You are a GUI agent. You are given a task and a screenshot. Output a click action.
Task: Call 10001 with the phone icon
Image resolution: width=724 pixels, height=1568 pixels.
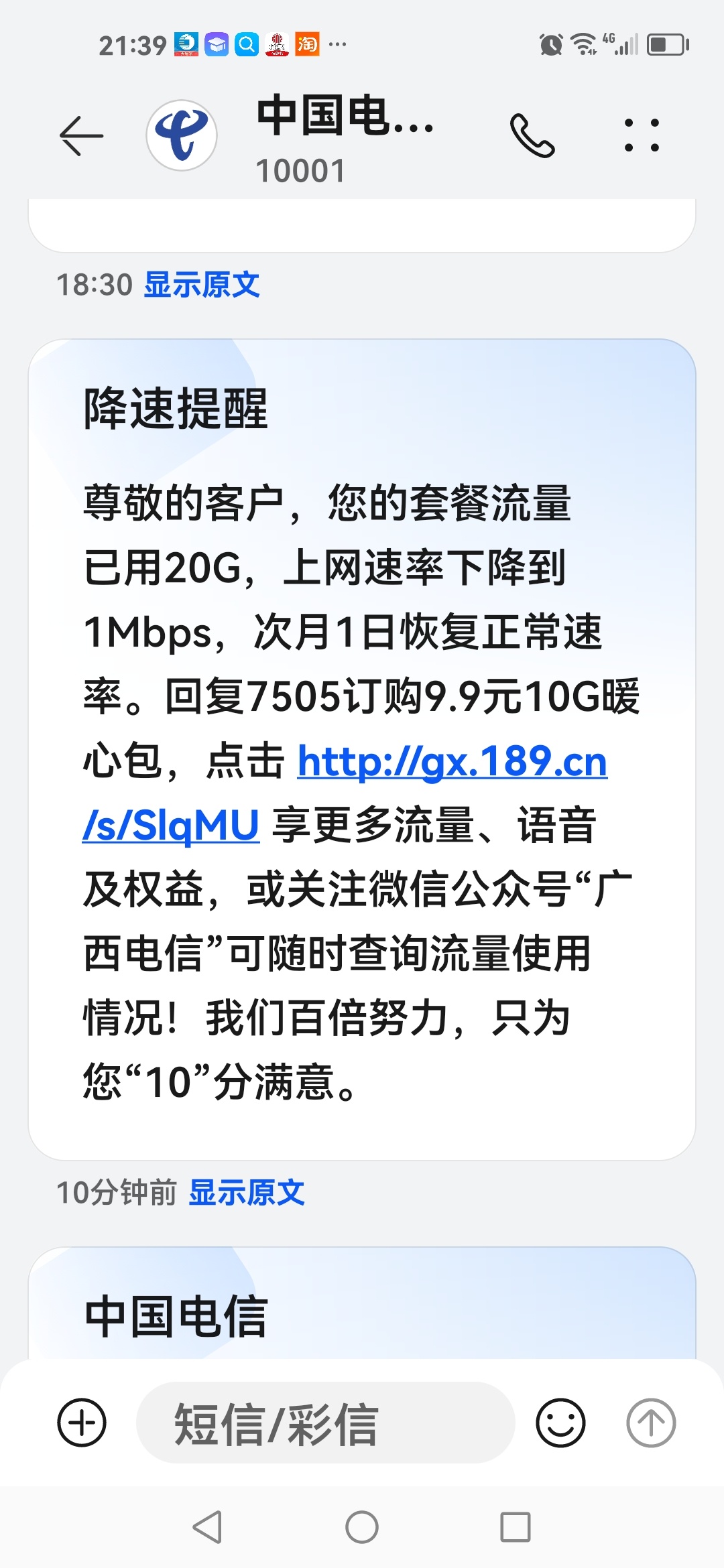point(532,135)
